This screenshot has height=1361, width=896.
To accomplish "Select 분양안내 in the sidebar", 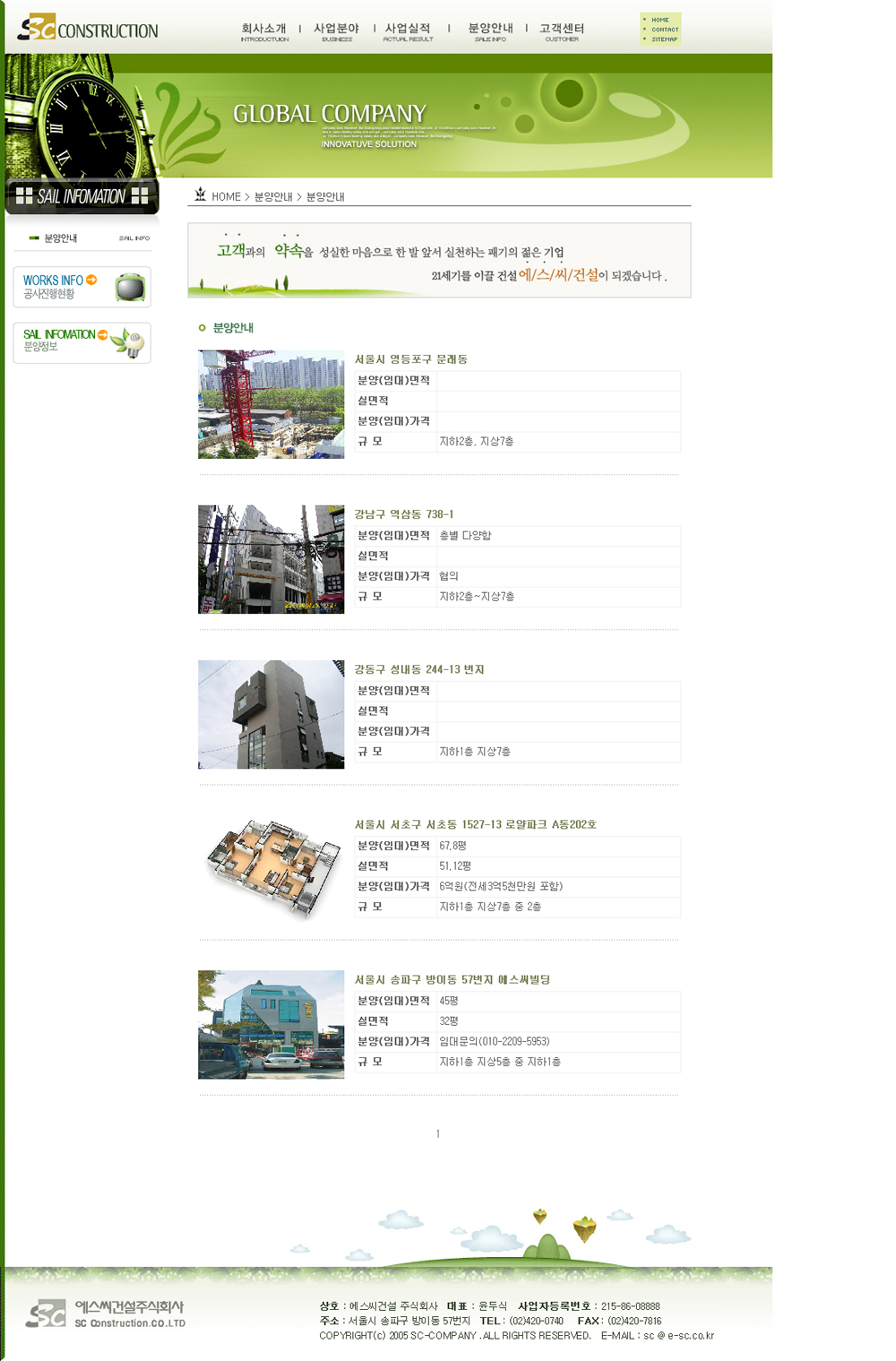I will 61,238.
